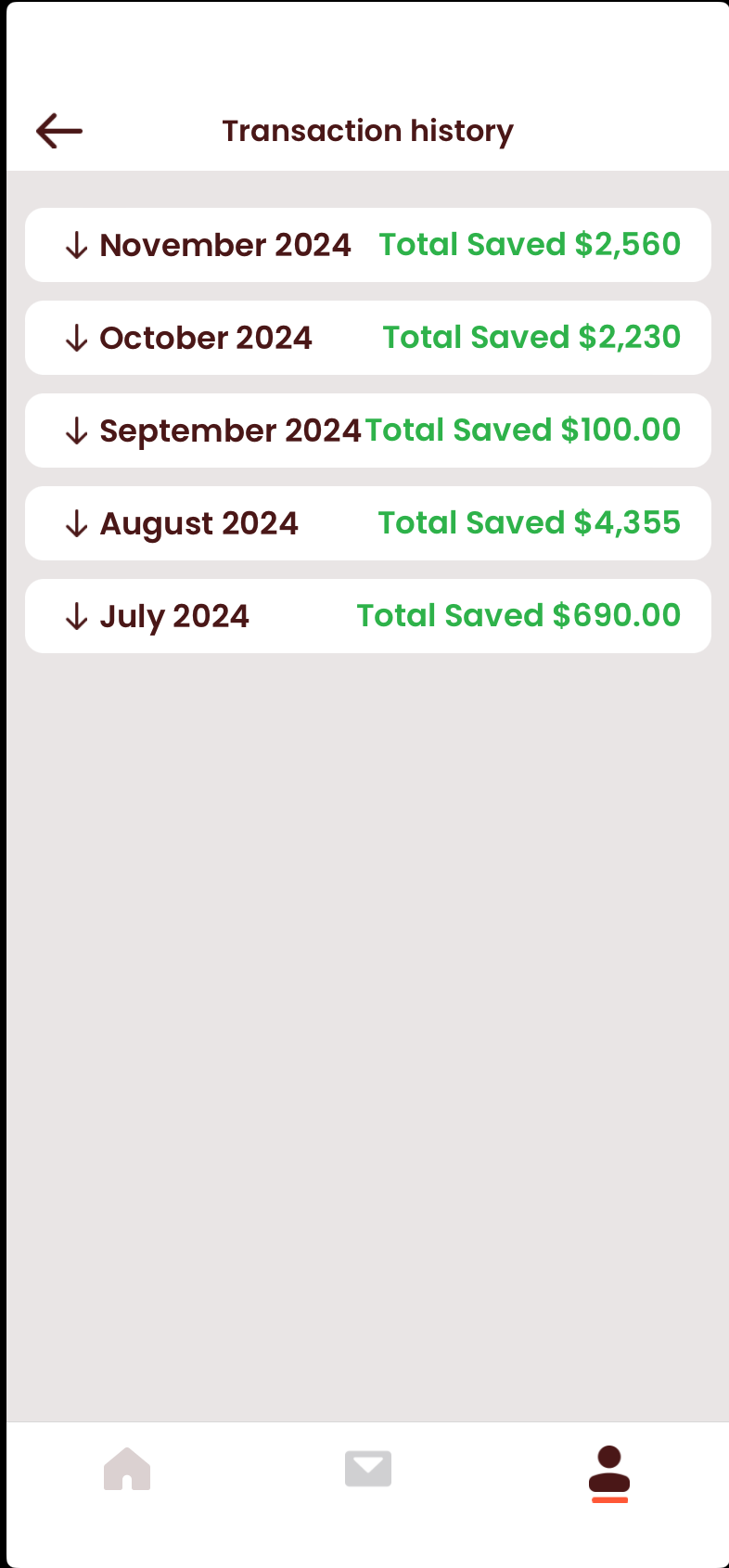Go back from Transaction history

59,131
